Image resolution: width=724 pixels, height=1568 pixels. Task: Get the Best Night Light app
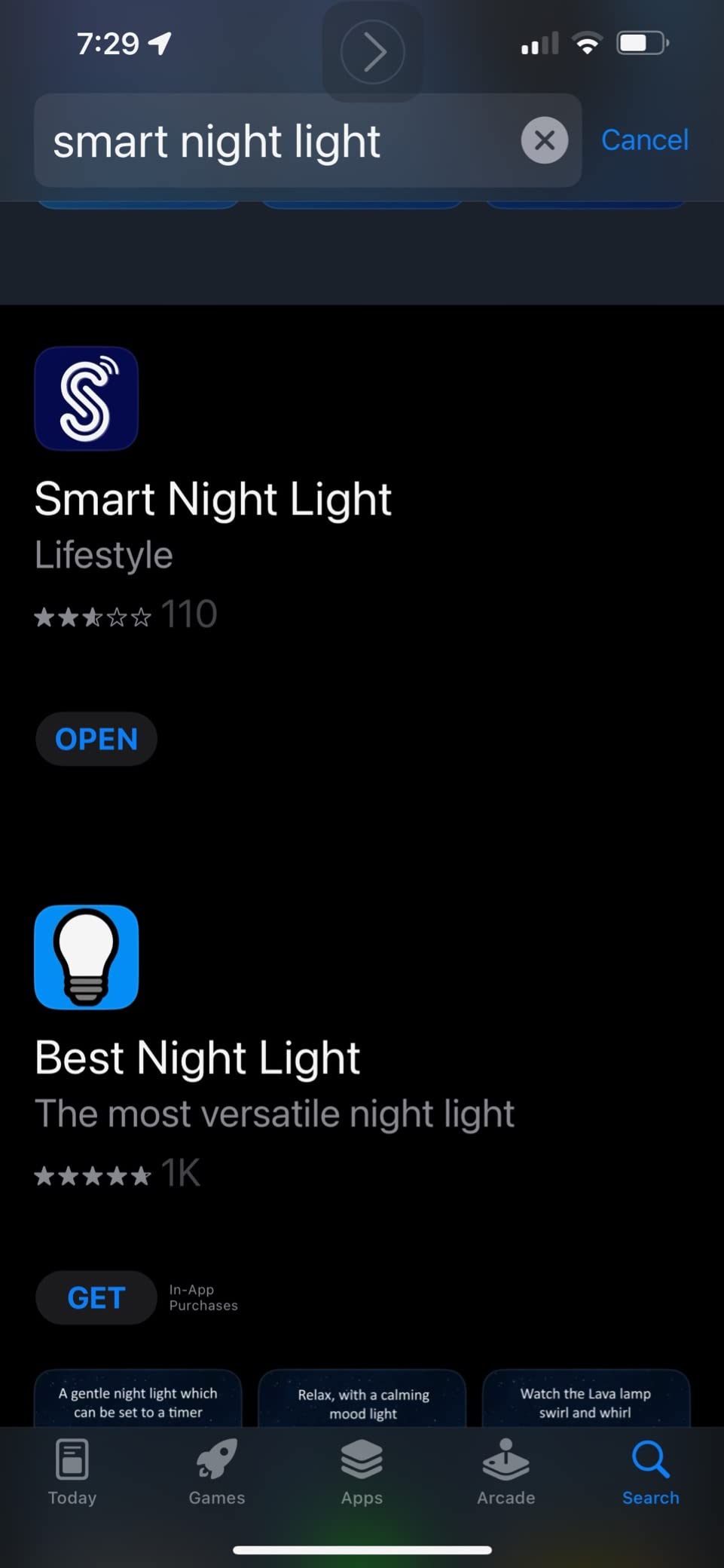[96, 1297]
